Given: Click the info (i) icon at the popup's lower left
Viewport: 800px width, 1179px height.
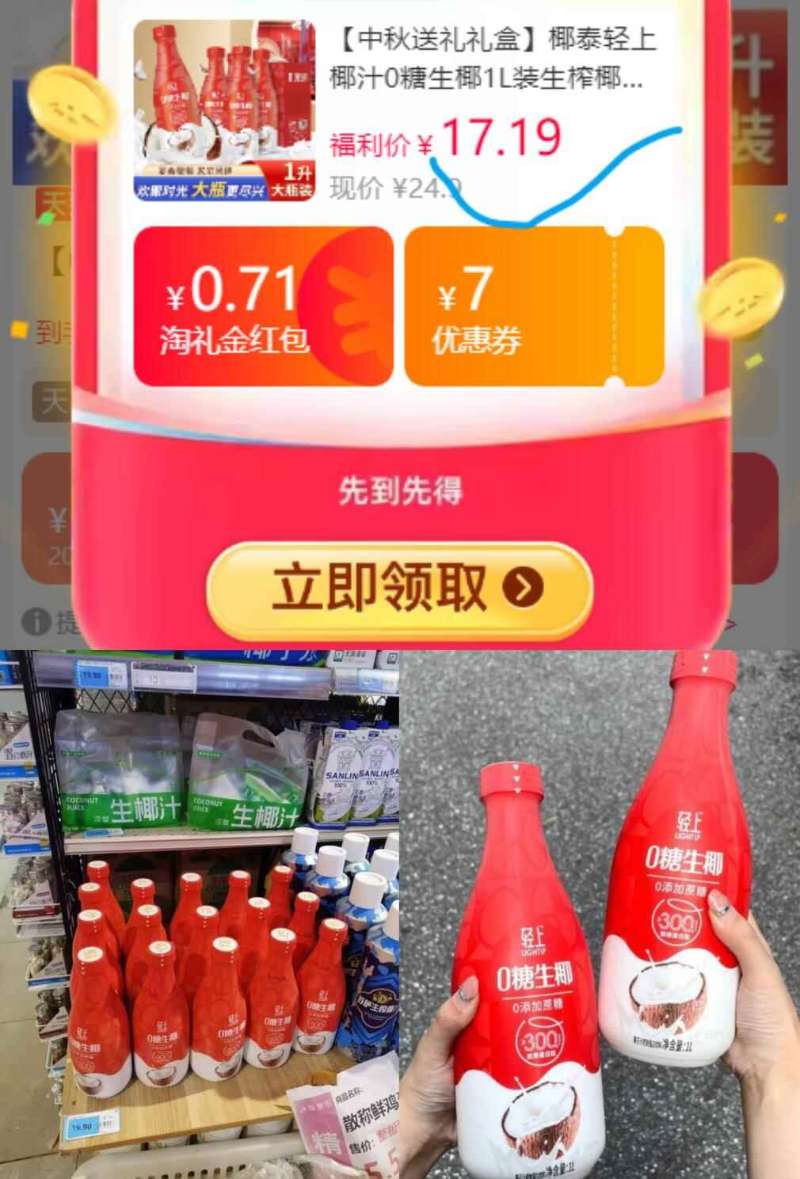Looking at the screenshot, I should pyautogui.click(x=35, y=621).
